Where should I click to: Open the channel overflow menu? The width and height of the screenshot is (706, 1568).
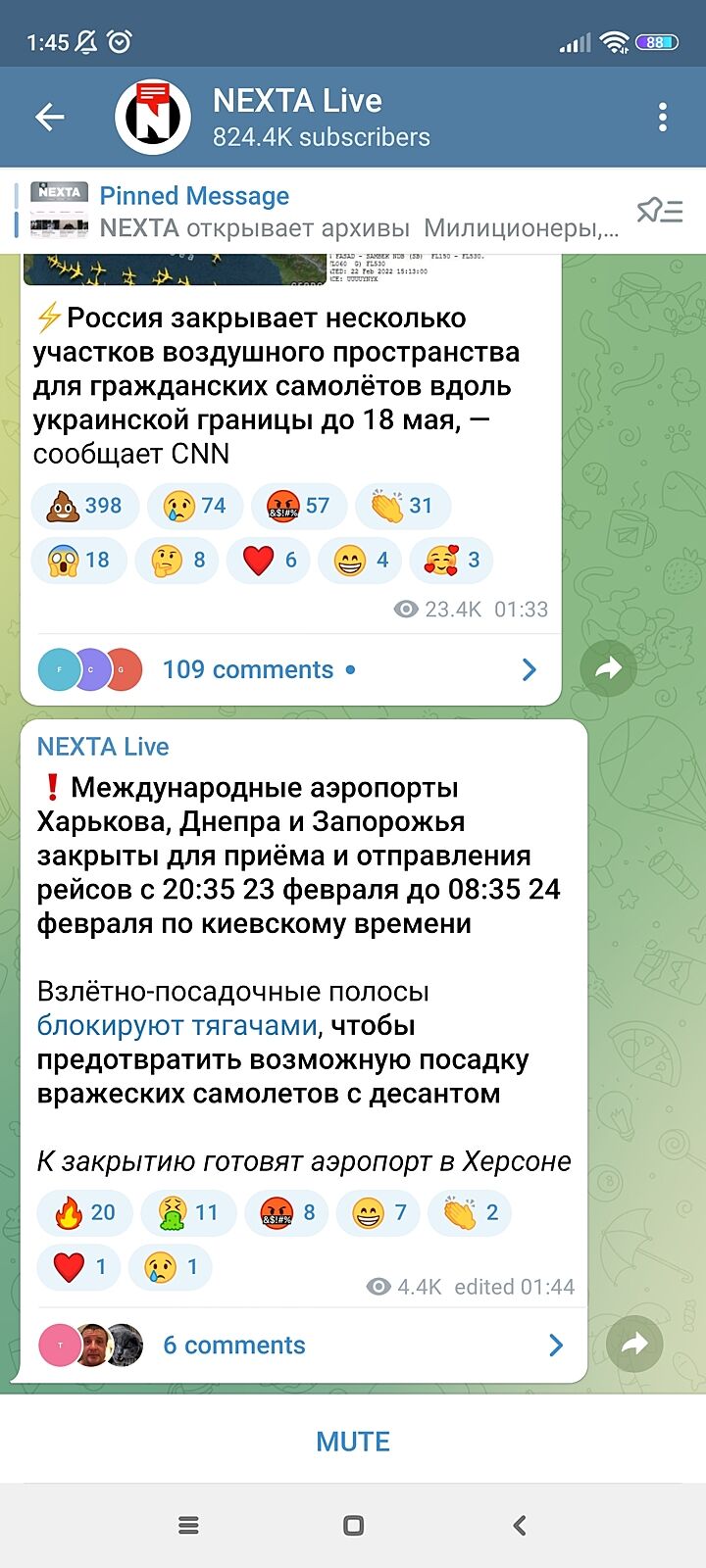(x=663, y=118)
